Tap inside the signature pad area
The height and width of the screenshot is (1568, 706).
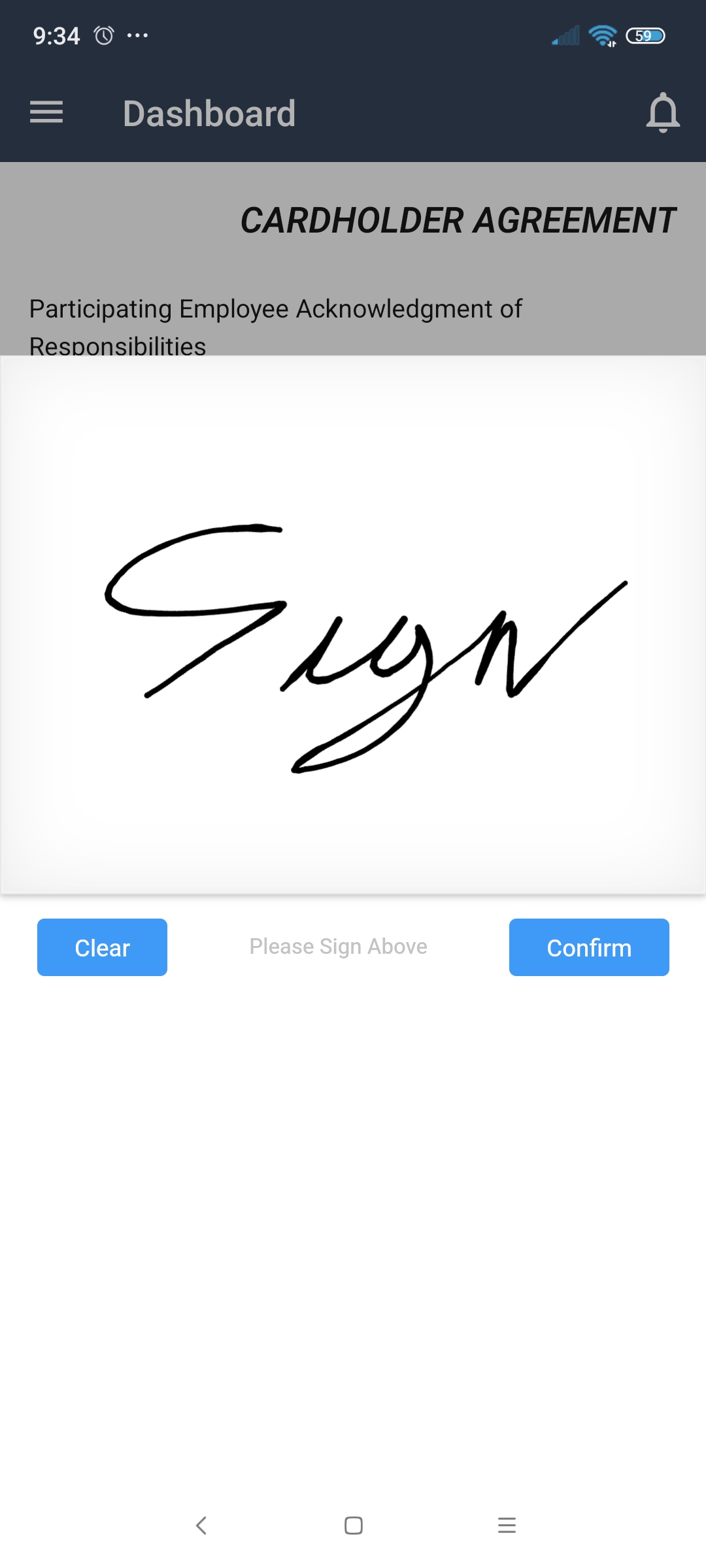(x=353, y=817)
